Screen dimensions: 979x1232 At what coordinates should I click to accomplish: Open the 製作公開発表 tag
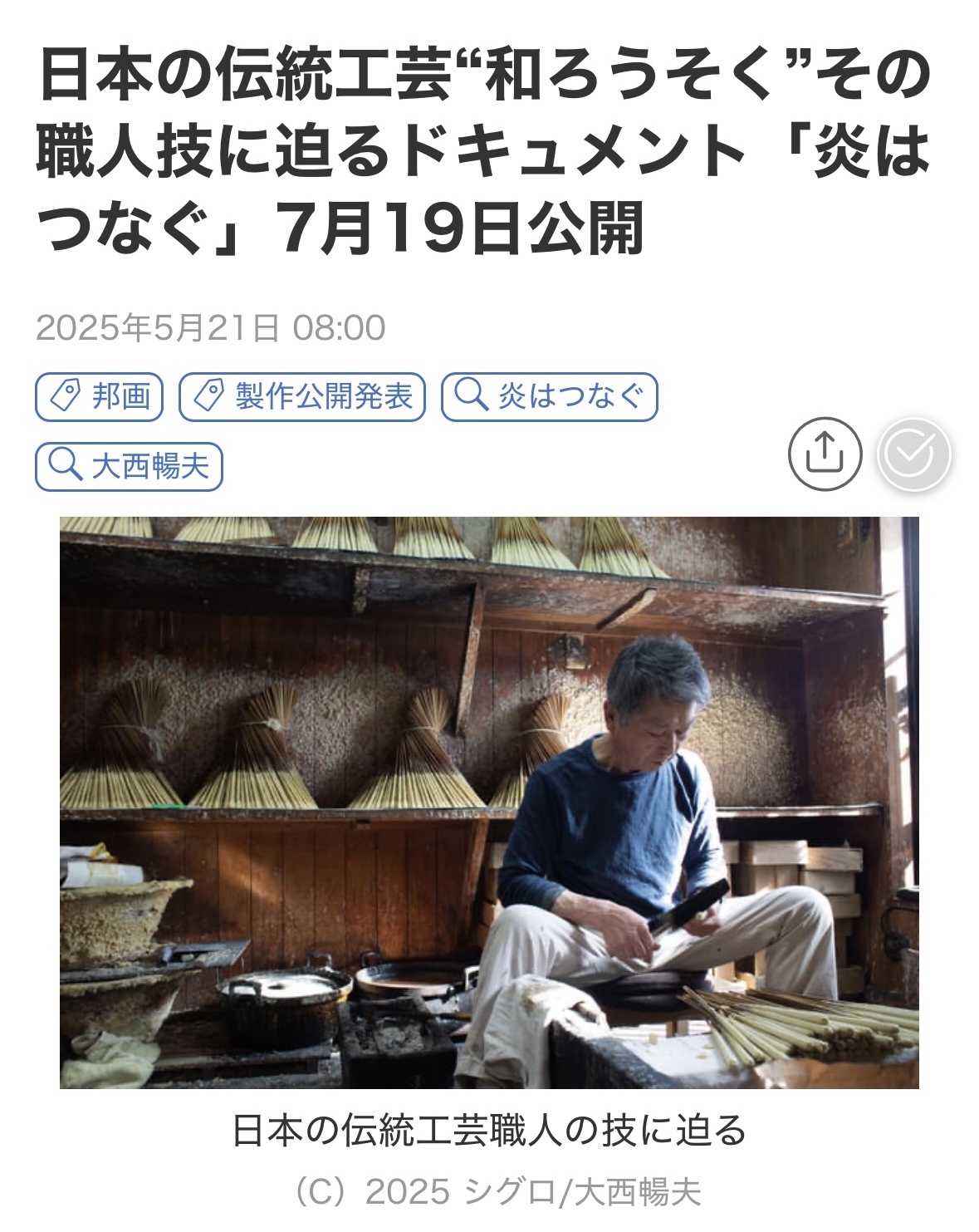(x=302, y=397)
